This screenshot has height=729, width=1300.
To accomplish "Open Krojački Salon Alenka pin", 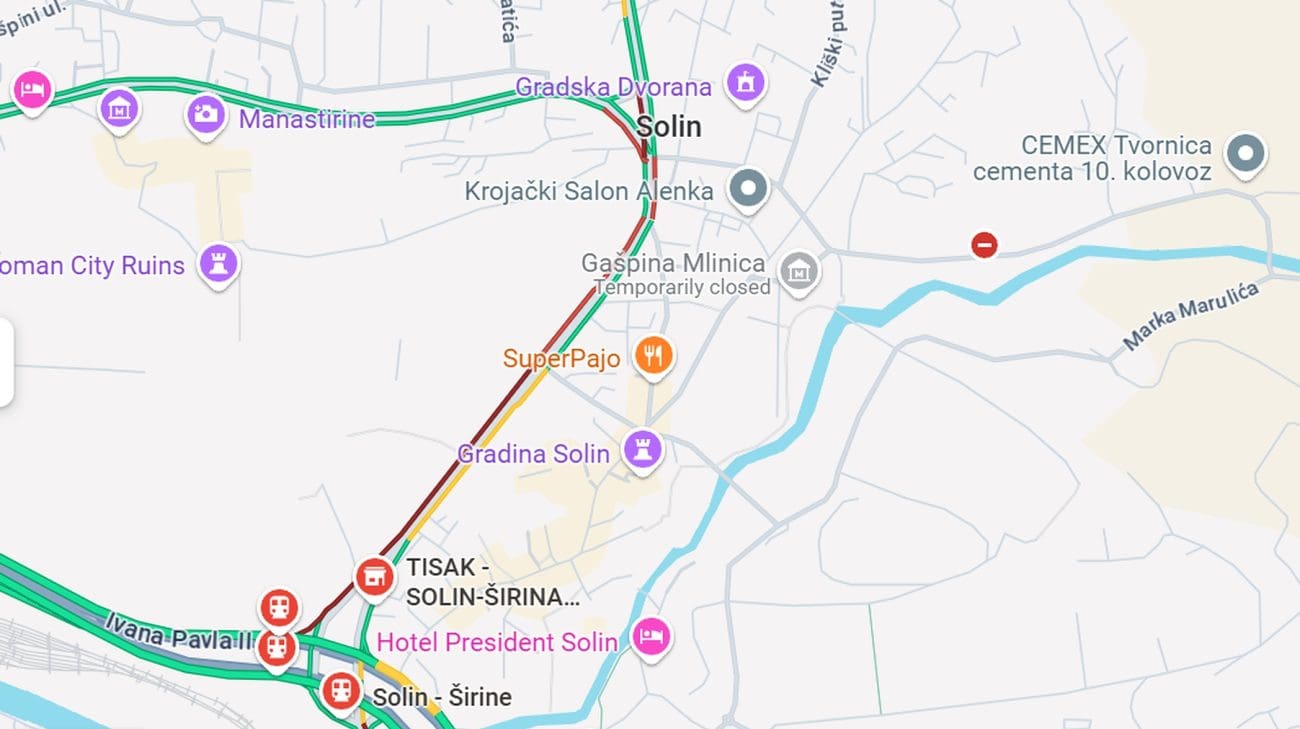I will click(x=747, y=188).
